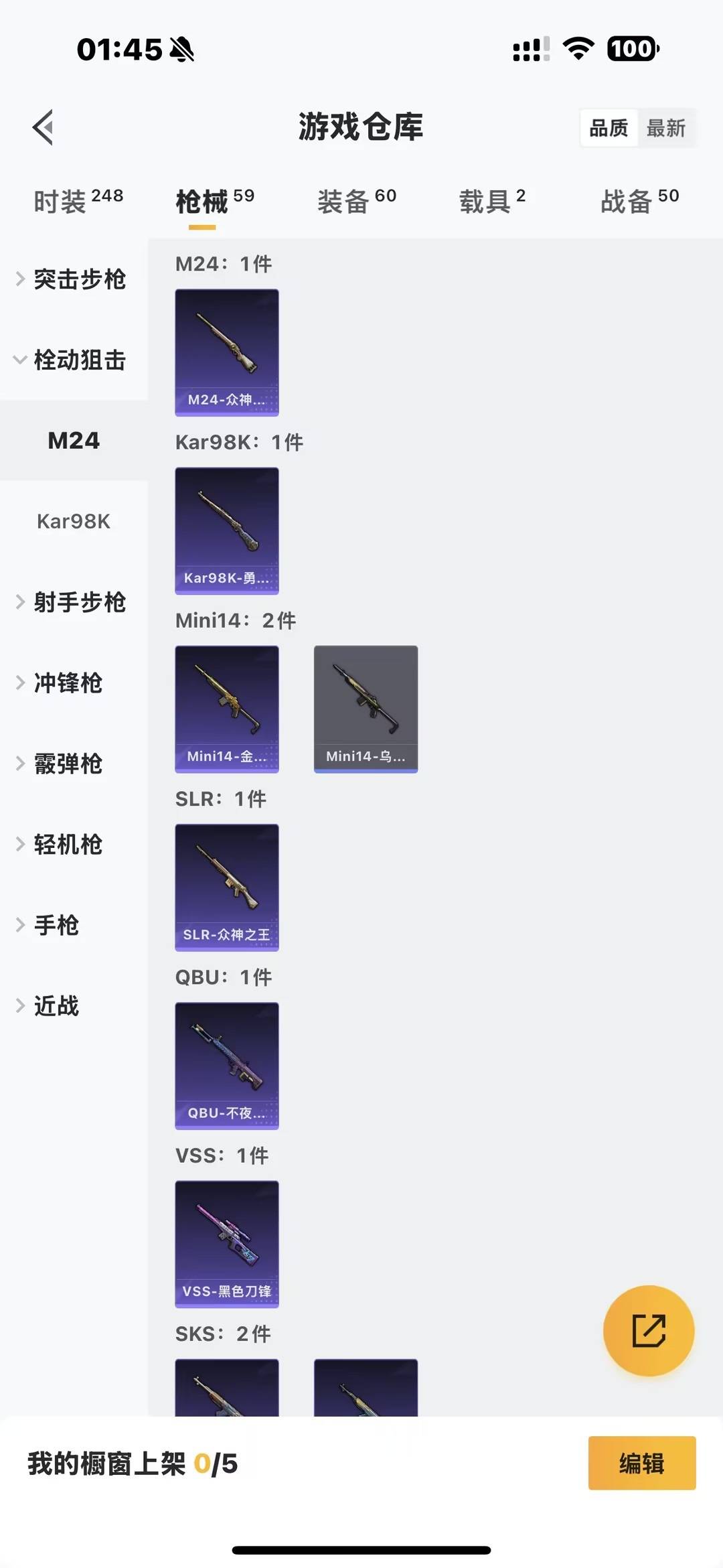Select the VSS-黑色刀锋 sniper skin

pyautogui.click(x=227, y=1246)
